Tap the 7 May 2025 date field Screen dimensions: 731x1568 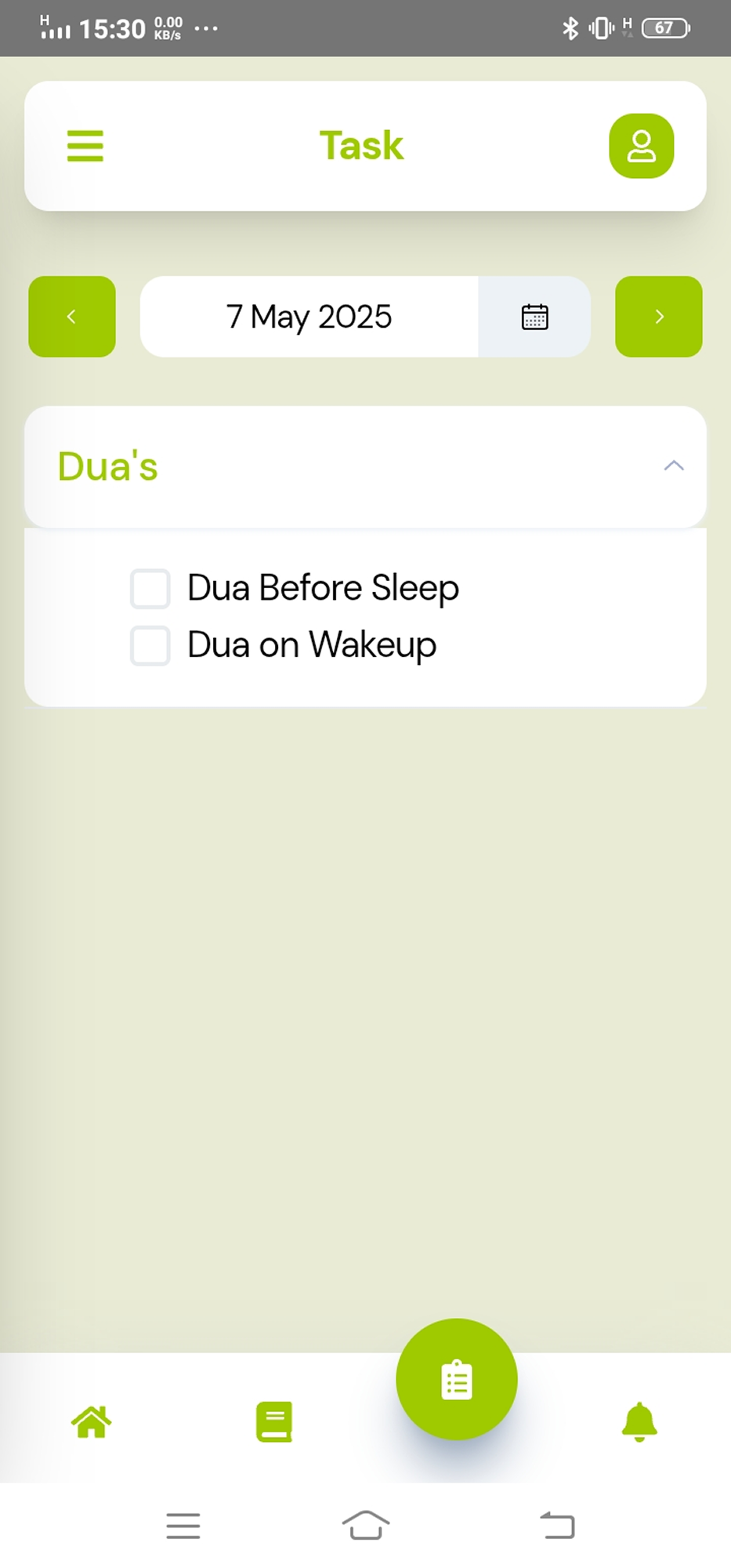(x=309, y=317)
